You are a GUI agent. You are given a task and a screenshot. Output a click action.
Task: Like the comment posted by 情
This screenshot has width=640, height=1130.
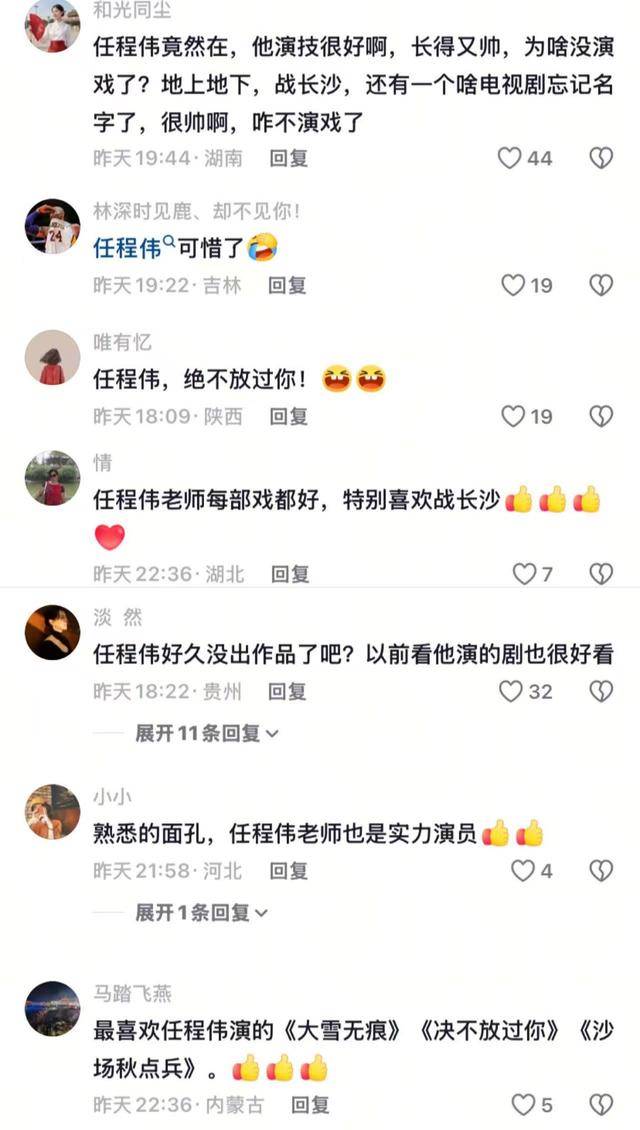coord(523,574)
